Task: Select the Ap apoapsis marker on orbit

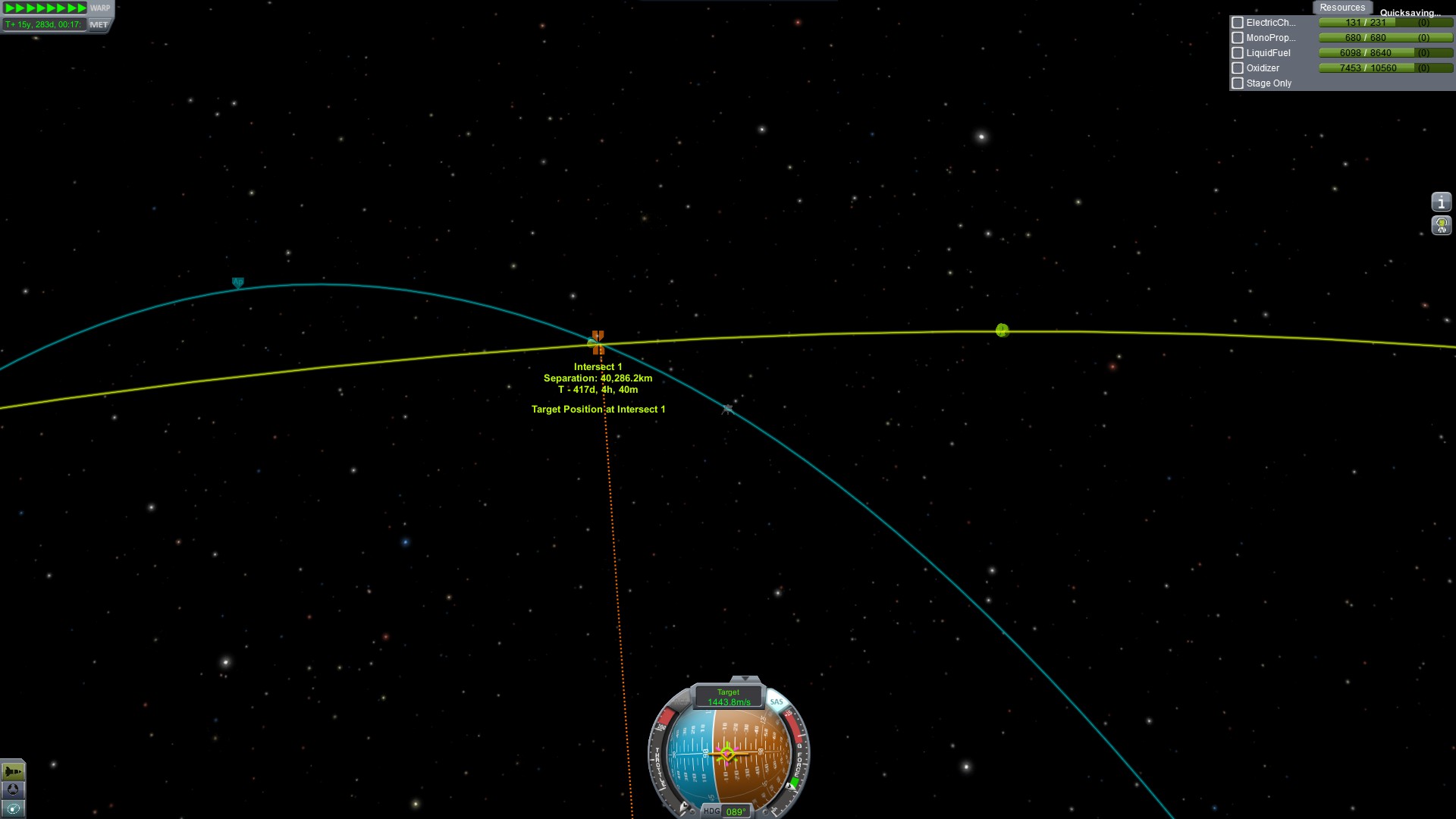Action: [x=237, y=282]
